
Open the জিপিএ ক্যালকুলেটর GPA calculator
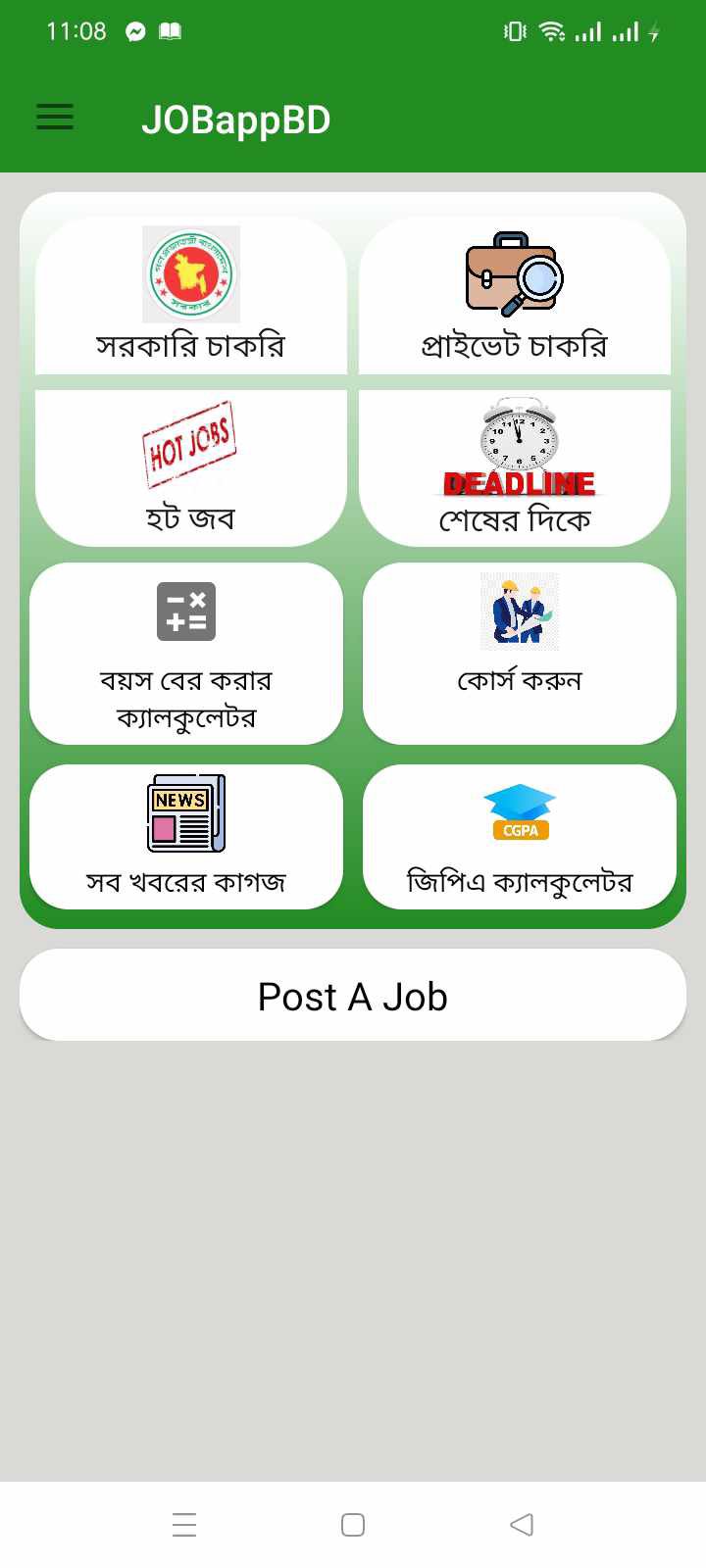click(x=520, y=837)
